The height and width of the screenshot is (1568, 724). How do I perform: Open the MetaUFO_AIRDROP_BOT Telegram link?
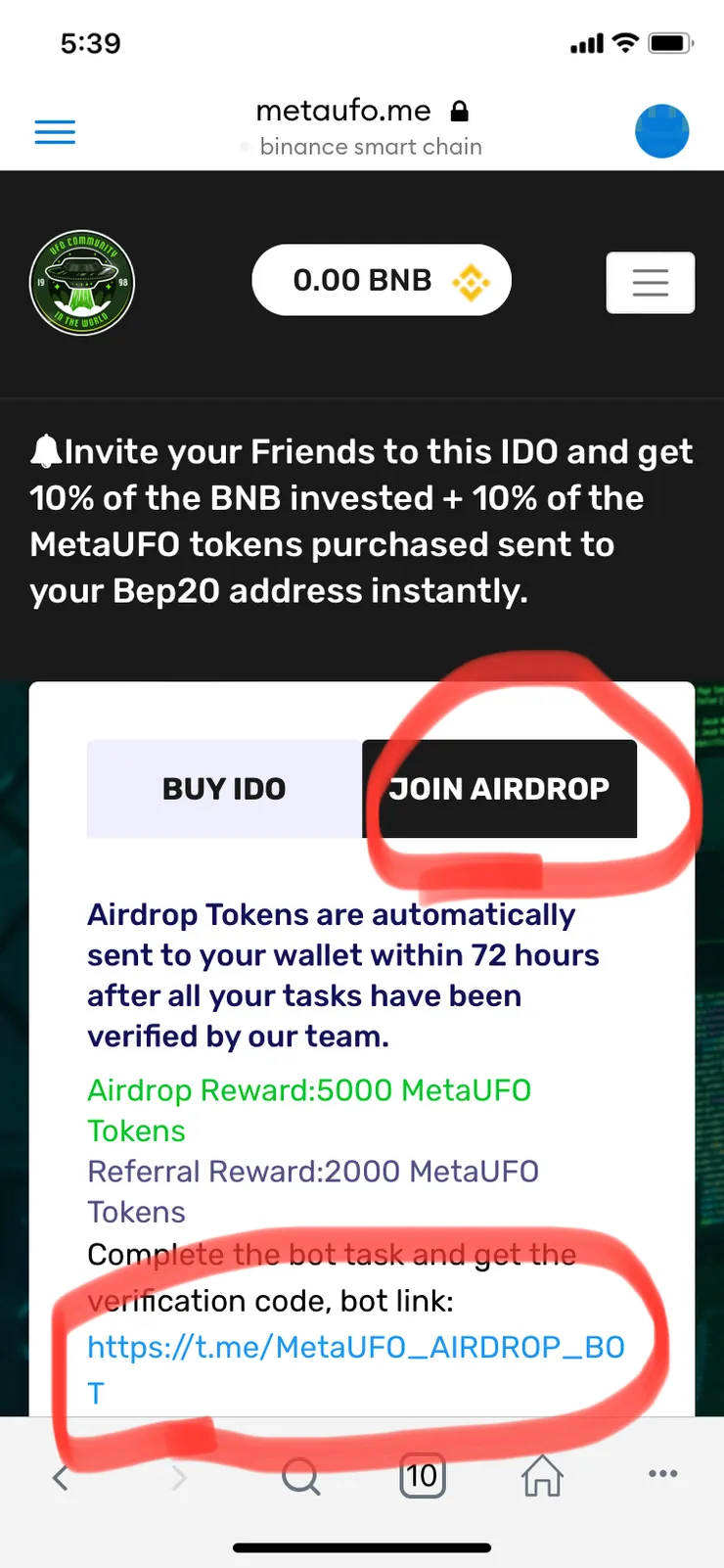pos(355,1348)
